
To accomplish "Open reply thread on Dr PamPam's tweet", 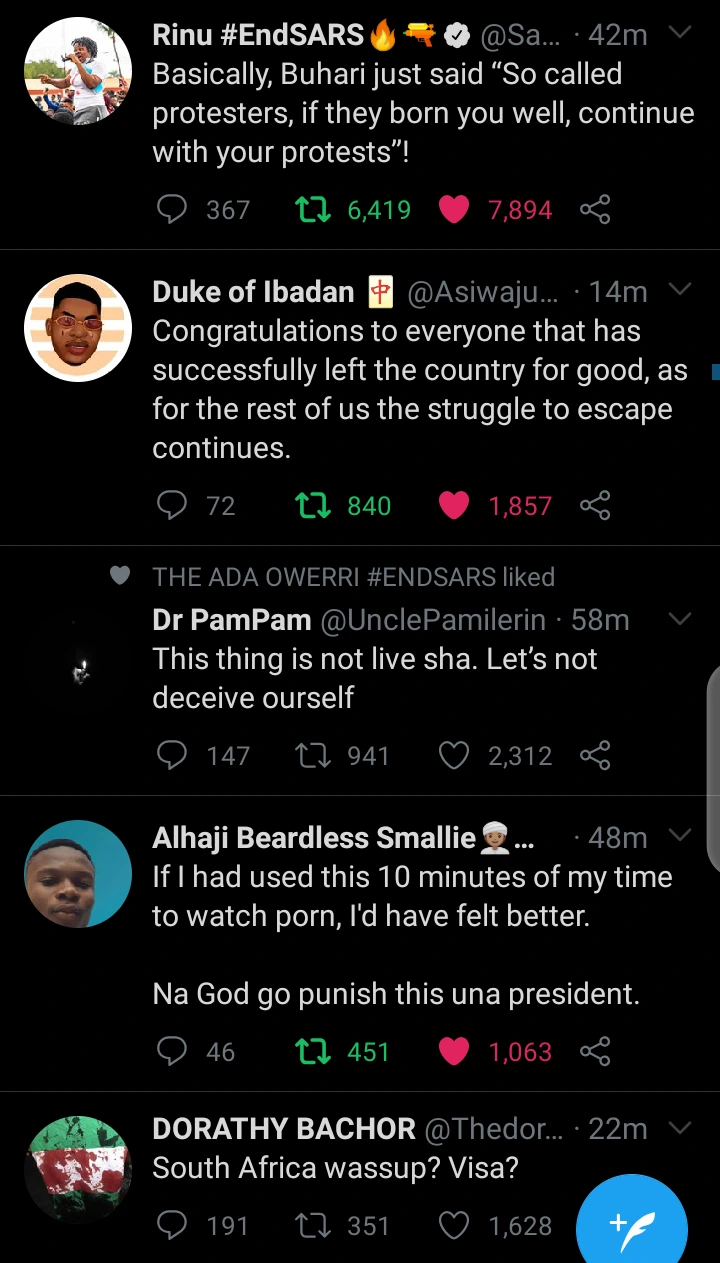I will pos(173,755).
